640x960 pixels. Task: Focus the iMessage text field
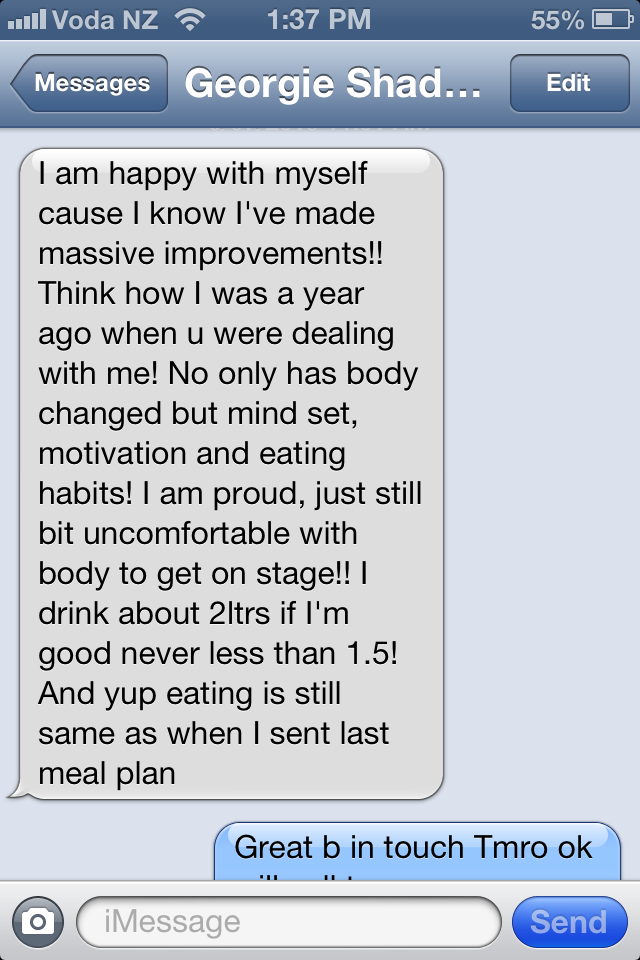tap(288, 921)
